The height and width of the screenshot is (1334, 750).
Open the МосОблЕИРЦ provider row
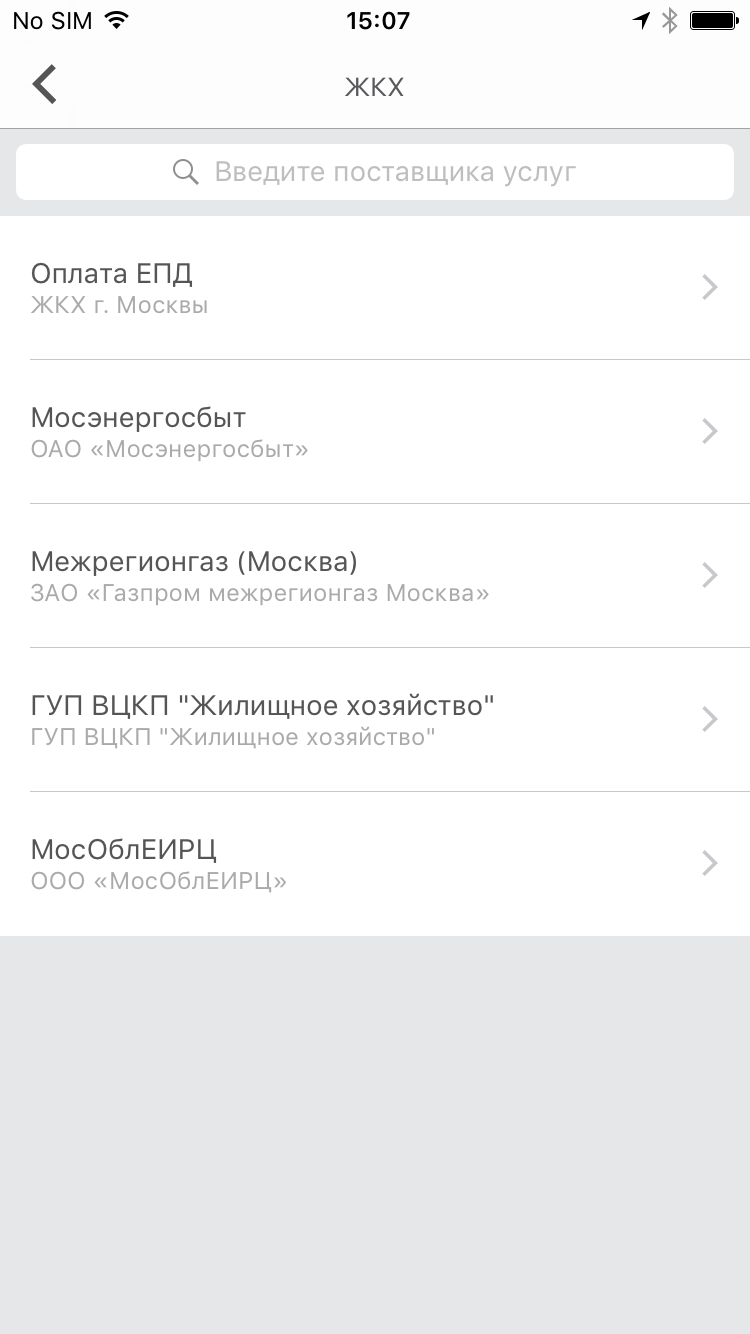(x=375, y=864)
